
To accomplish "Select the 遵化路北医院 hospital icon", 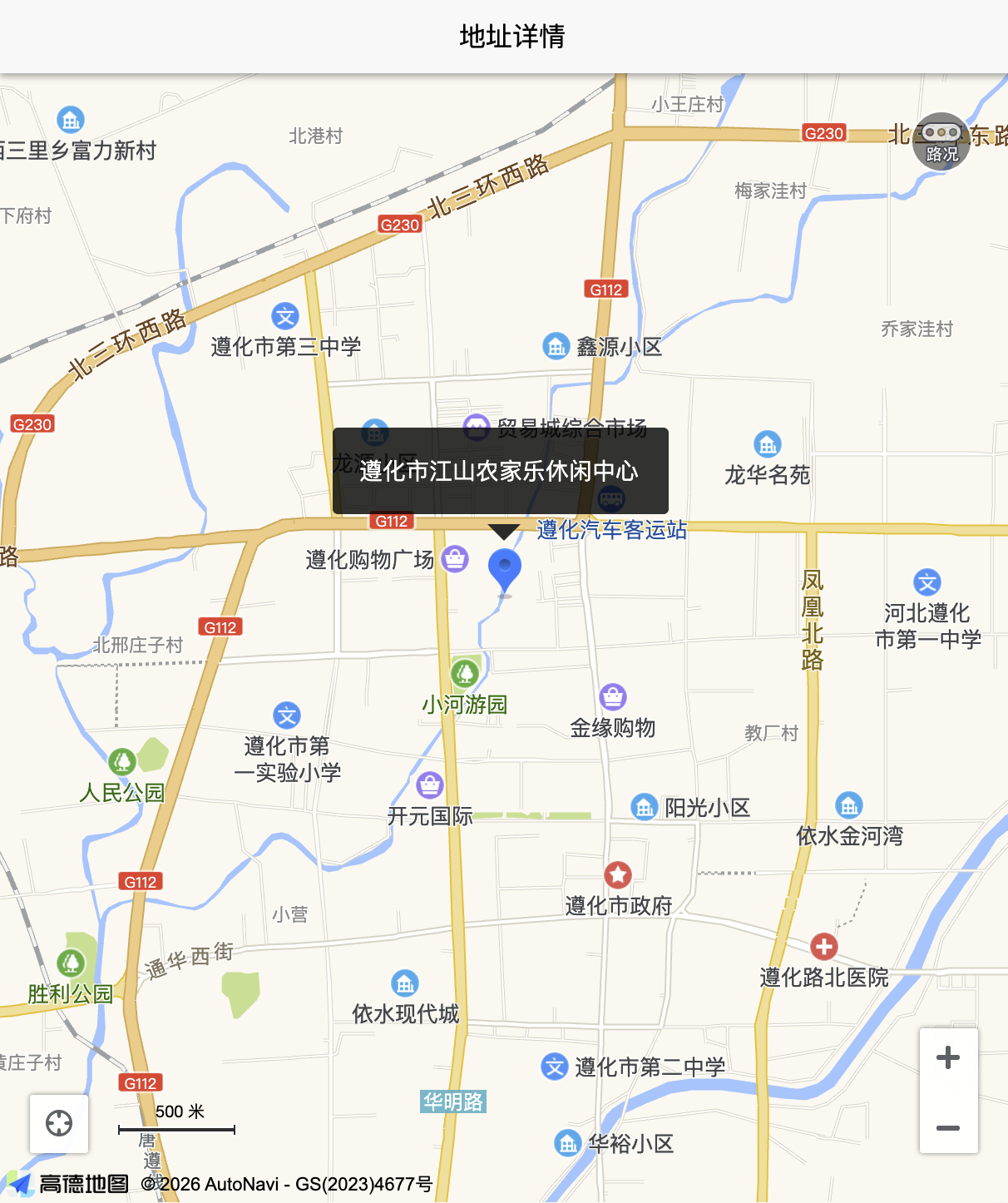I will pyautogui.click(x=823, y=947).
